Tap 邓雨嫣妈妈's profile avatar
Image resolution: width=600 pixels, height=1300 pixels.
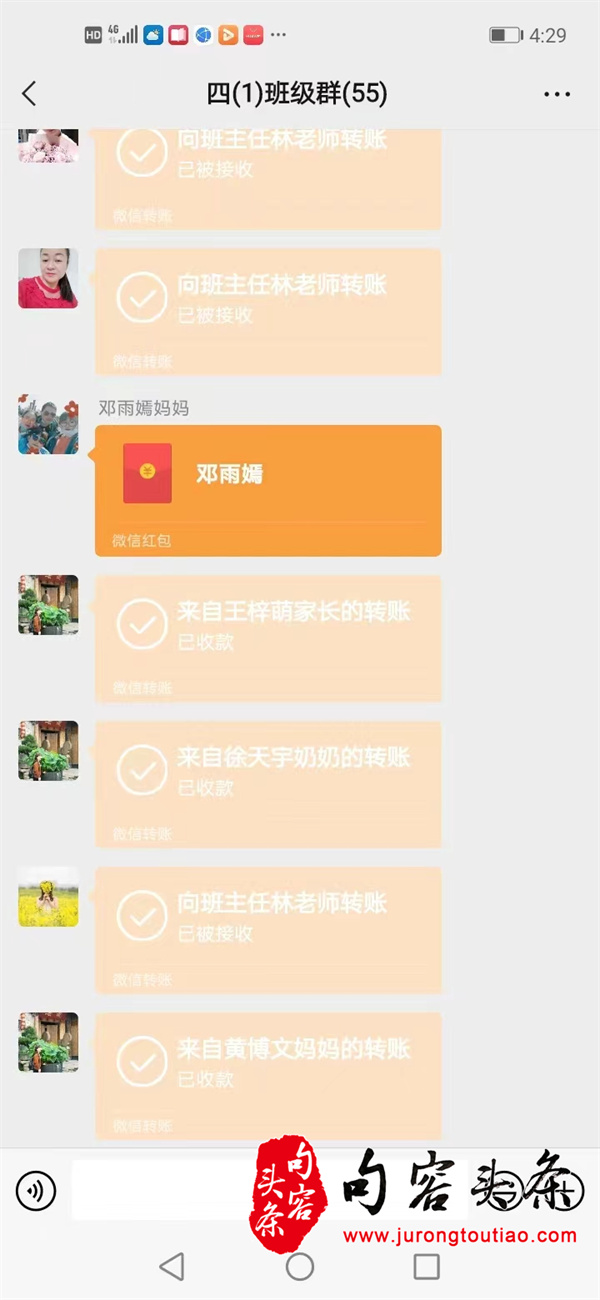(x=48, y=424)
